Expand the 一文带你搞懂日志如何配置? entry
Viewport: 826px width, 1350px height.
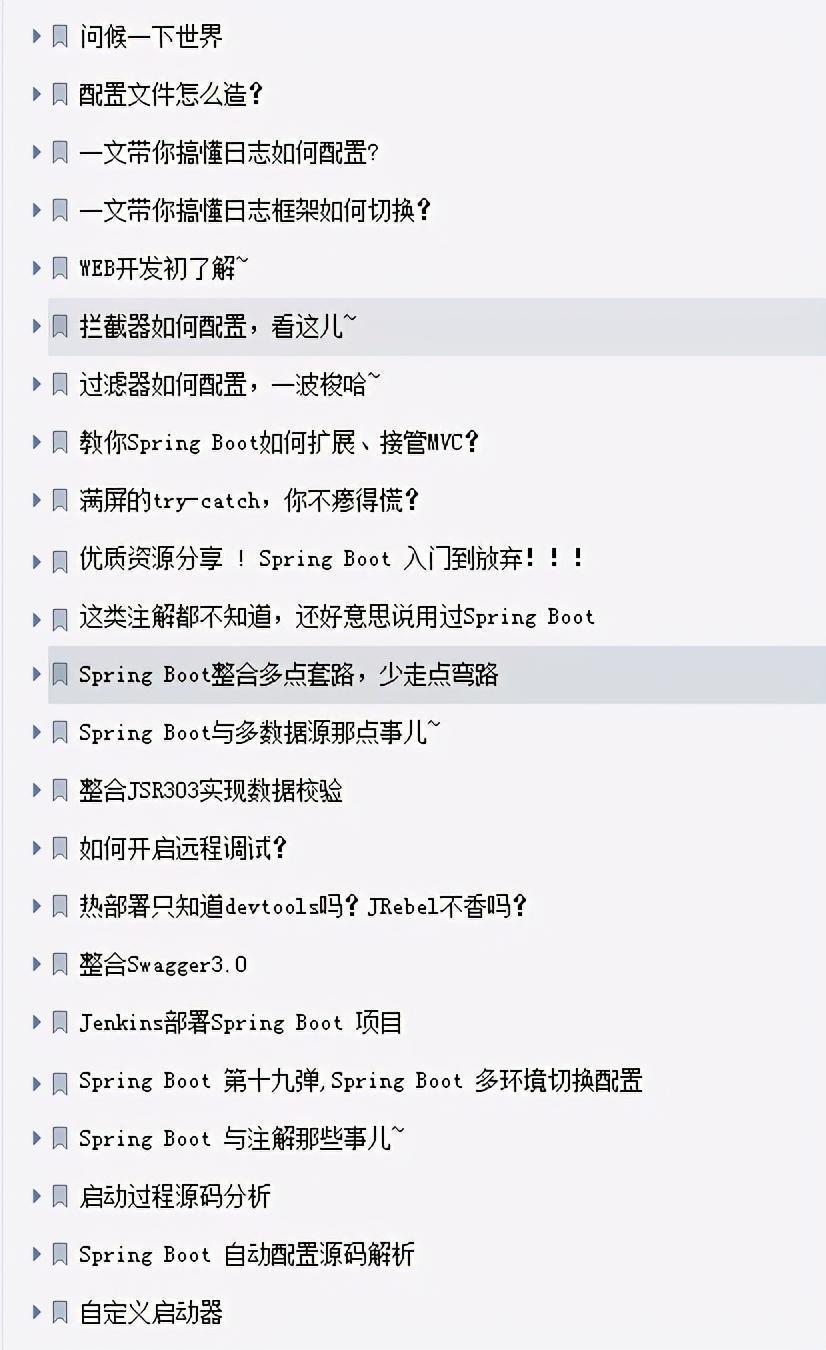pos(36,152)
